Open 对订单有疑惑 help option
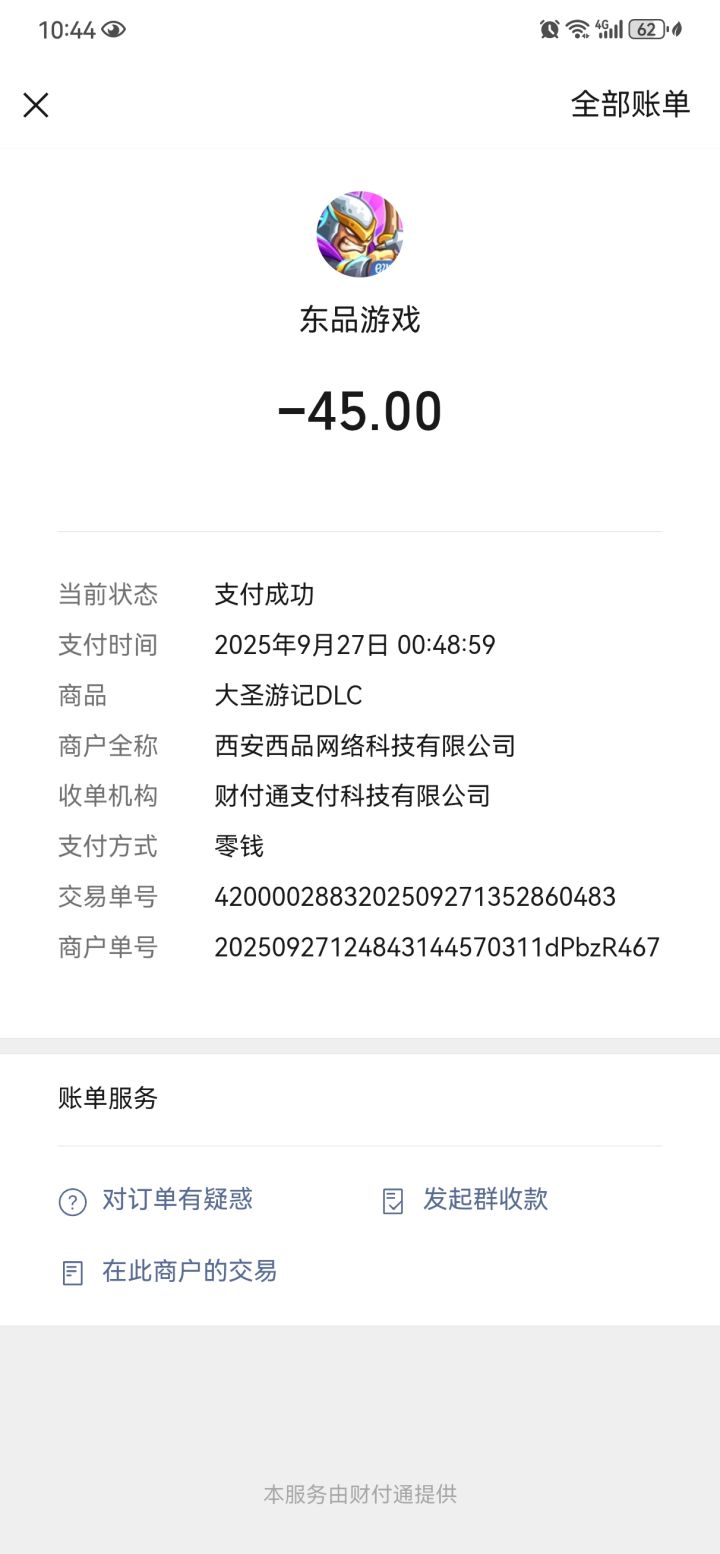 [x=156, y=1200]
